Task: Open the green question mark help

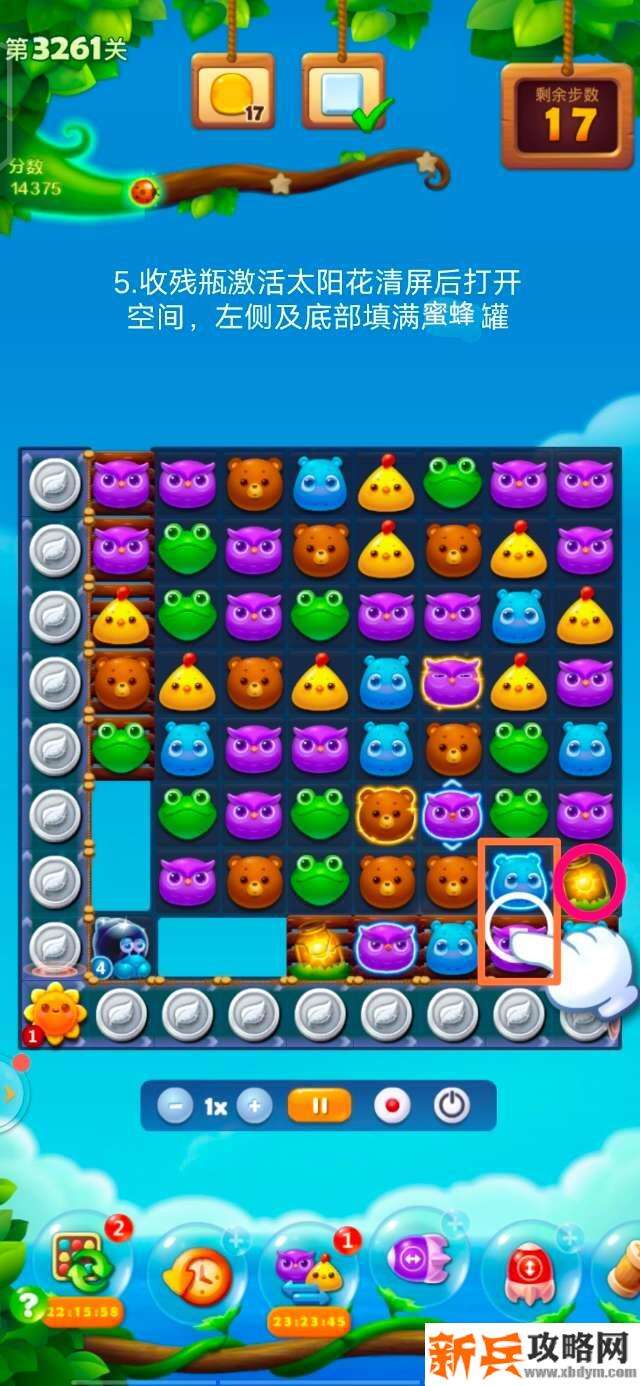Action: [27, 1305]
